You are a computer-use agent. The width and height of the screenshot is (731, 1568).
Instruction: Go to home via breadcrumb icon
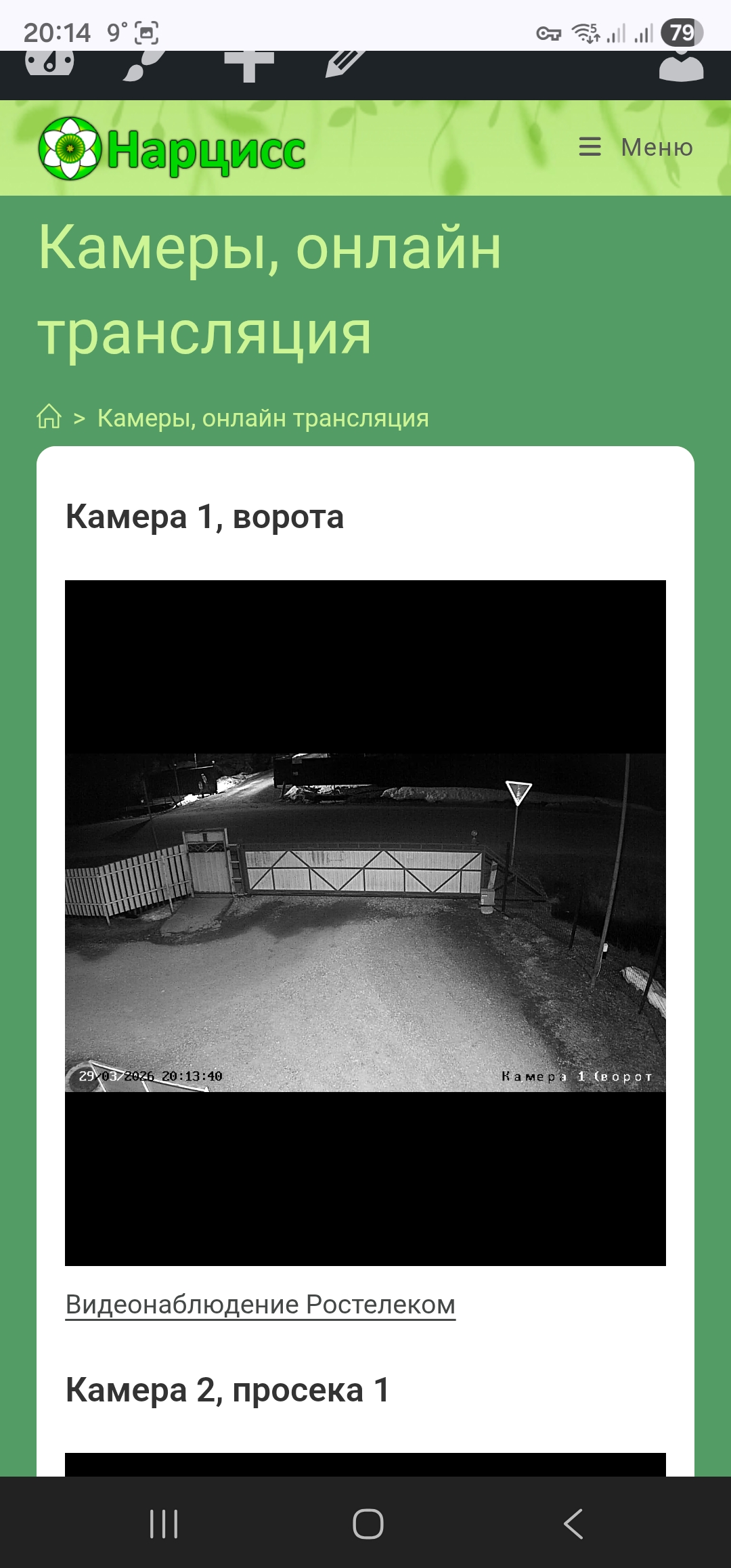pyautogui.click(x=49, y=417)
